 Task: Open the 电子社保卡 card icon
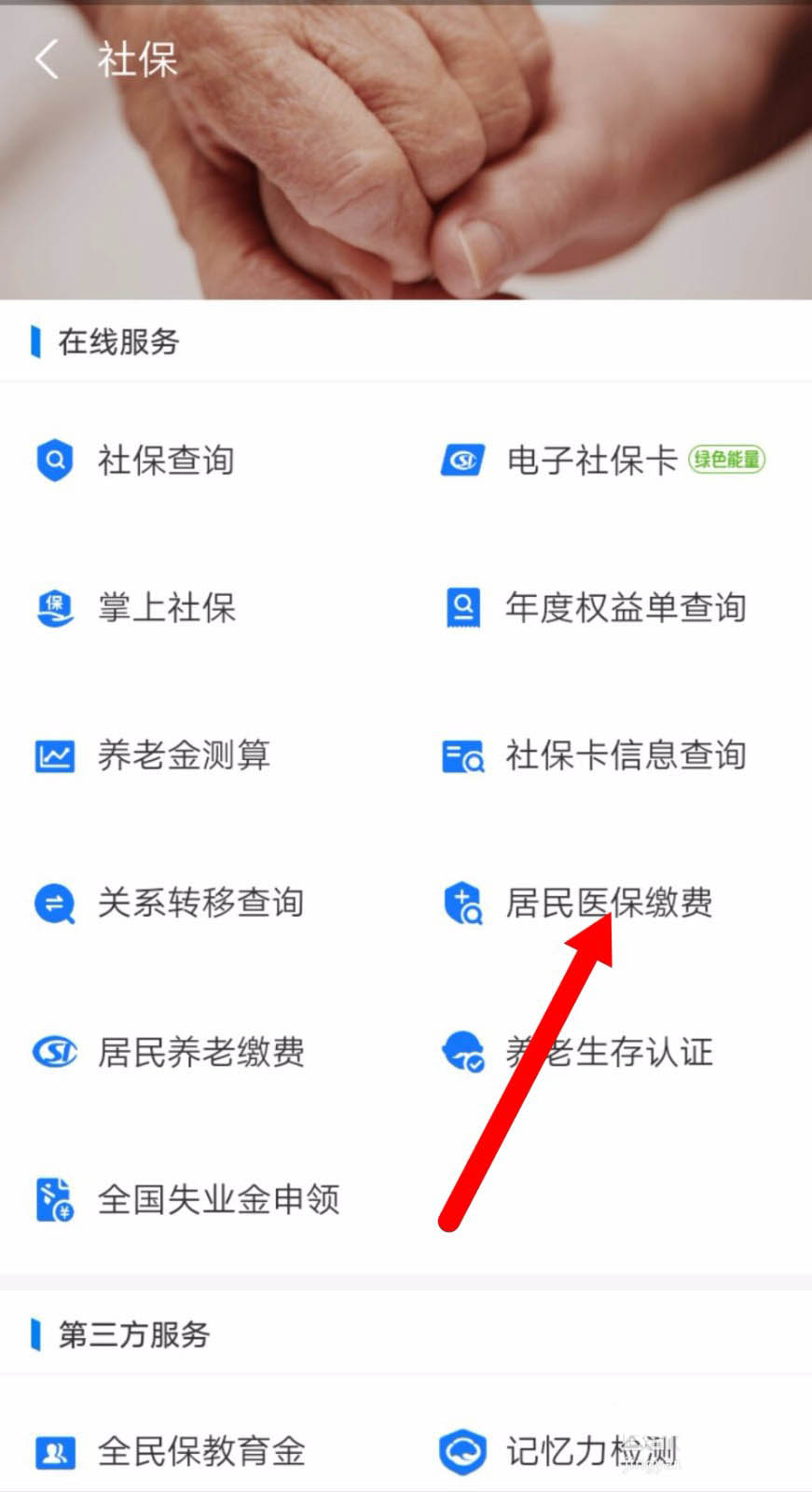[x=461, y=460]
